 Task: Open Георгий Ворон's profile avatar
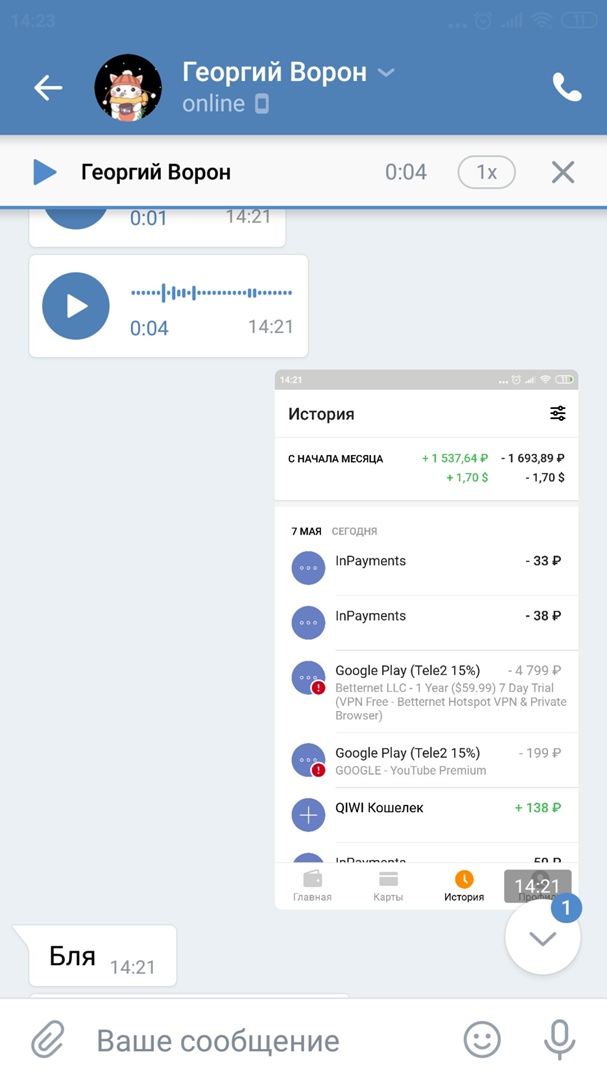pyautogui.click(x=128, y=88)
